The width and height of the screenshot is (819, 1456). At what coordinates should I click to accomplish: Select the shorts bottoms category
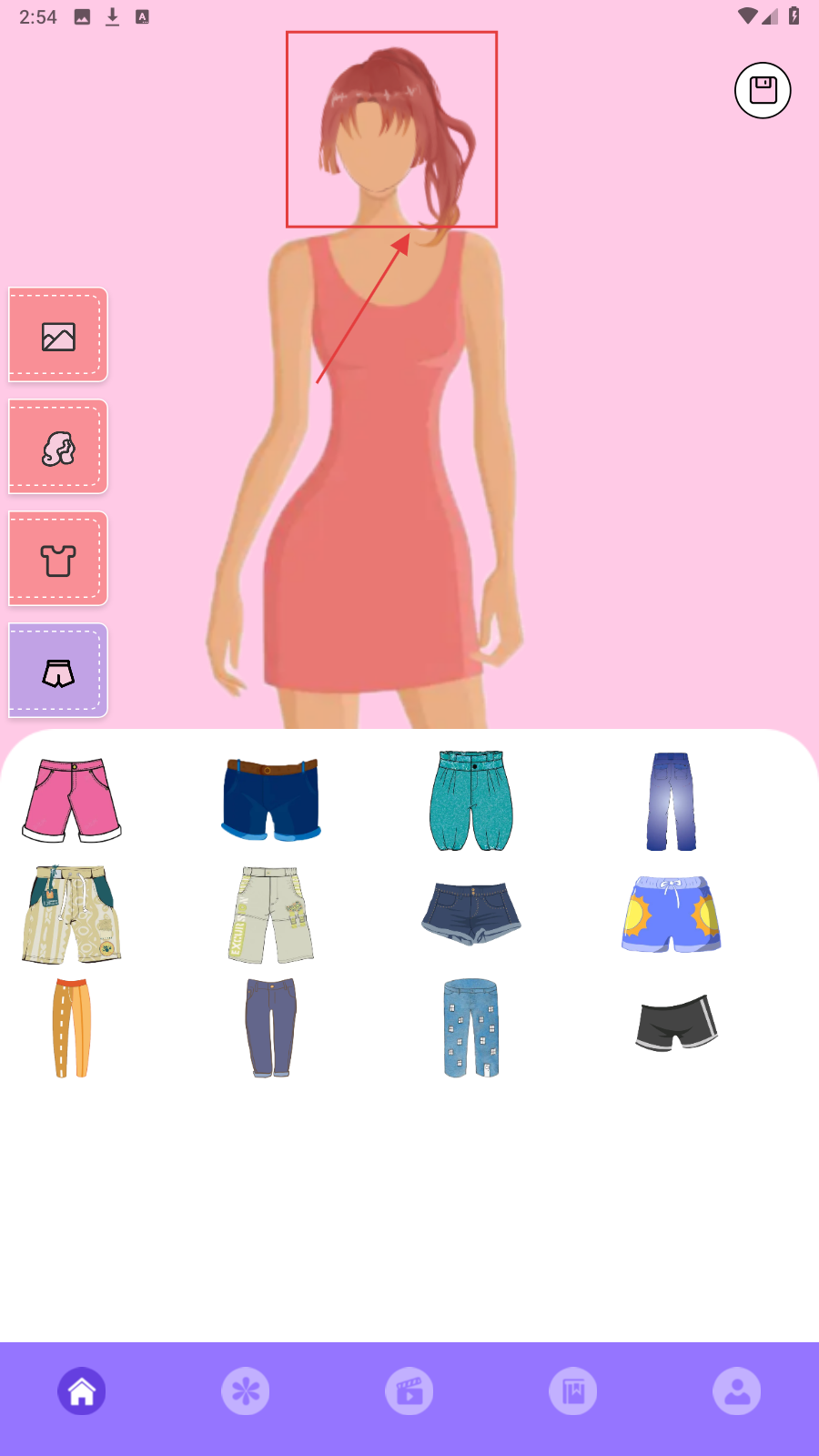(x=58, y=672)
